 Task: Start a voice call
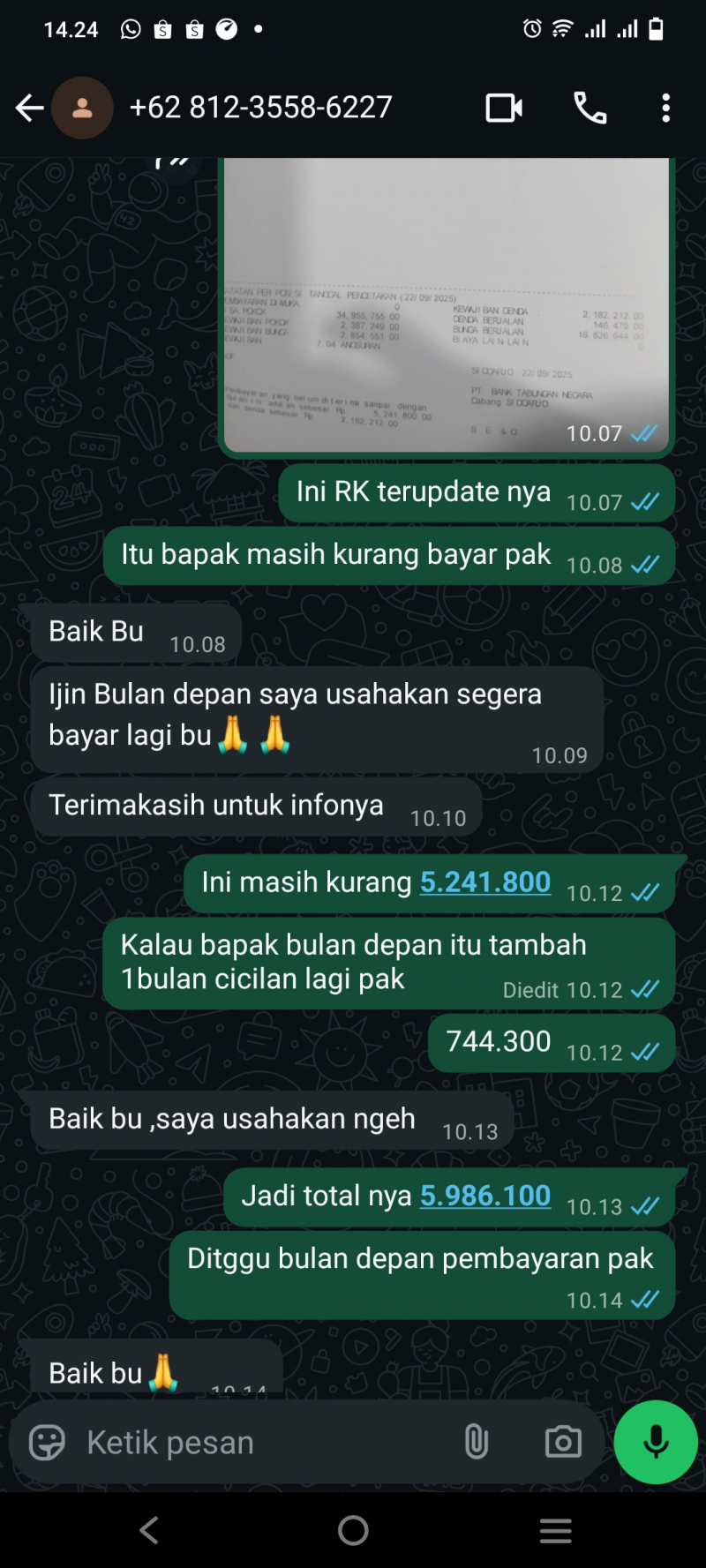(x=590, y=108)
